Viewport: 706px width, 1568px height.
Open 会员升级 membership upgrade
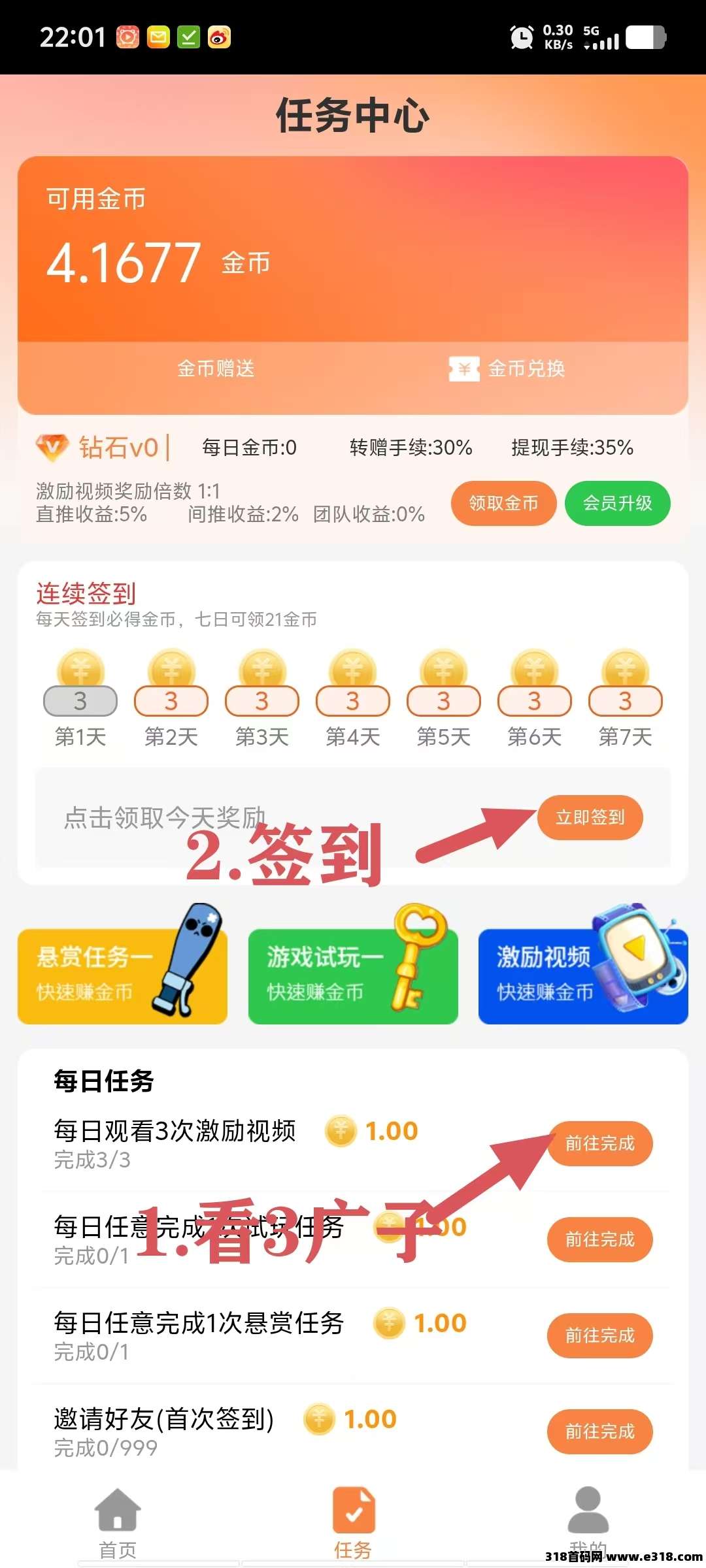(617, 503)
